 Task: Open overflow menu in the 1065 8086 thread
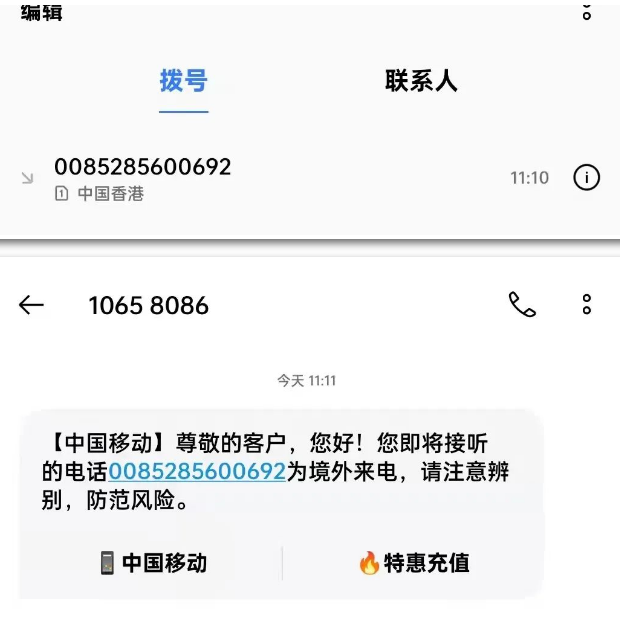point(587,305)
